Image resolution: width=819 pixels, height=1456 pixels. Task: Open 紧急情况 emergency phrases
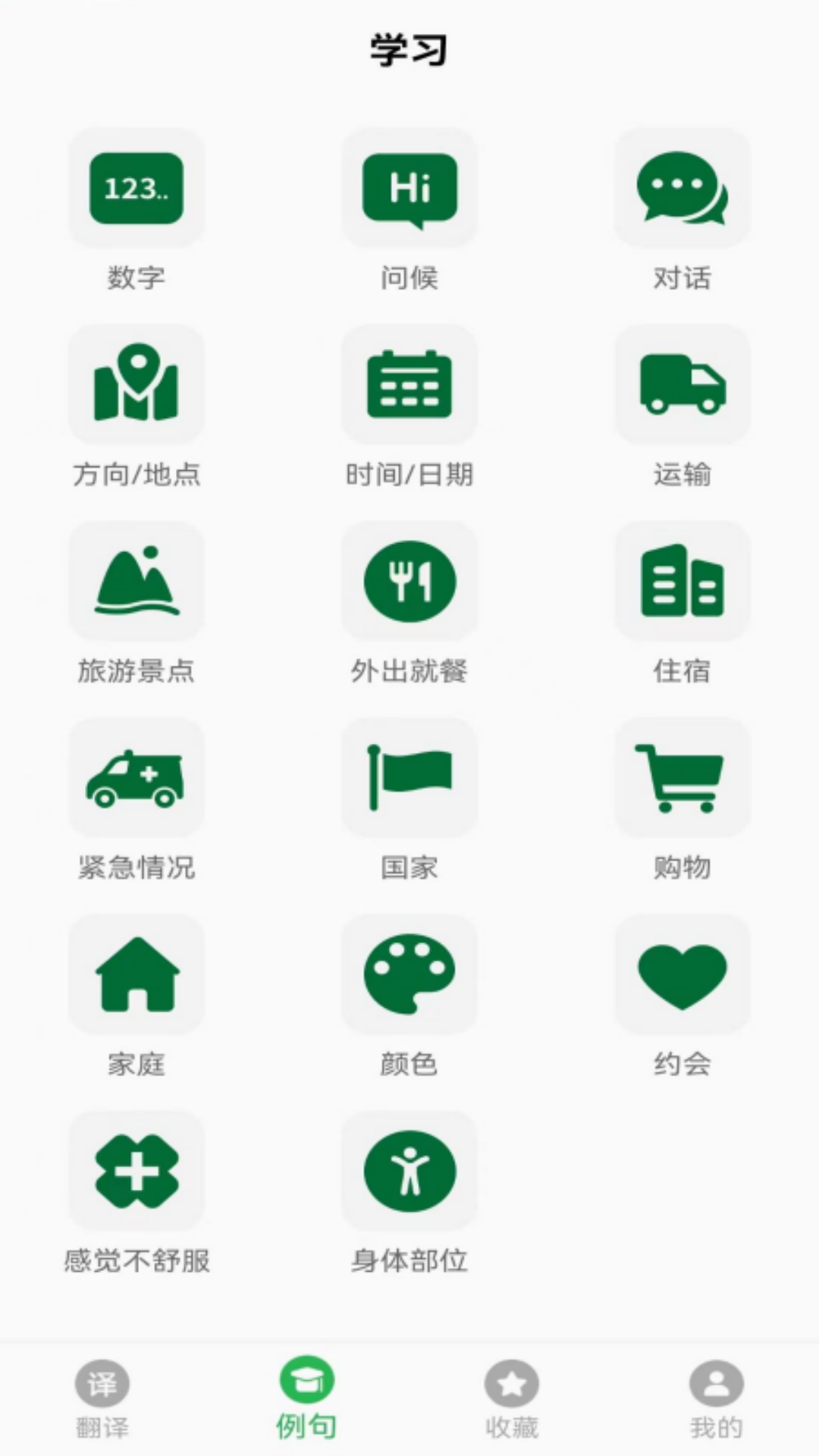point(136,779)
